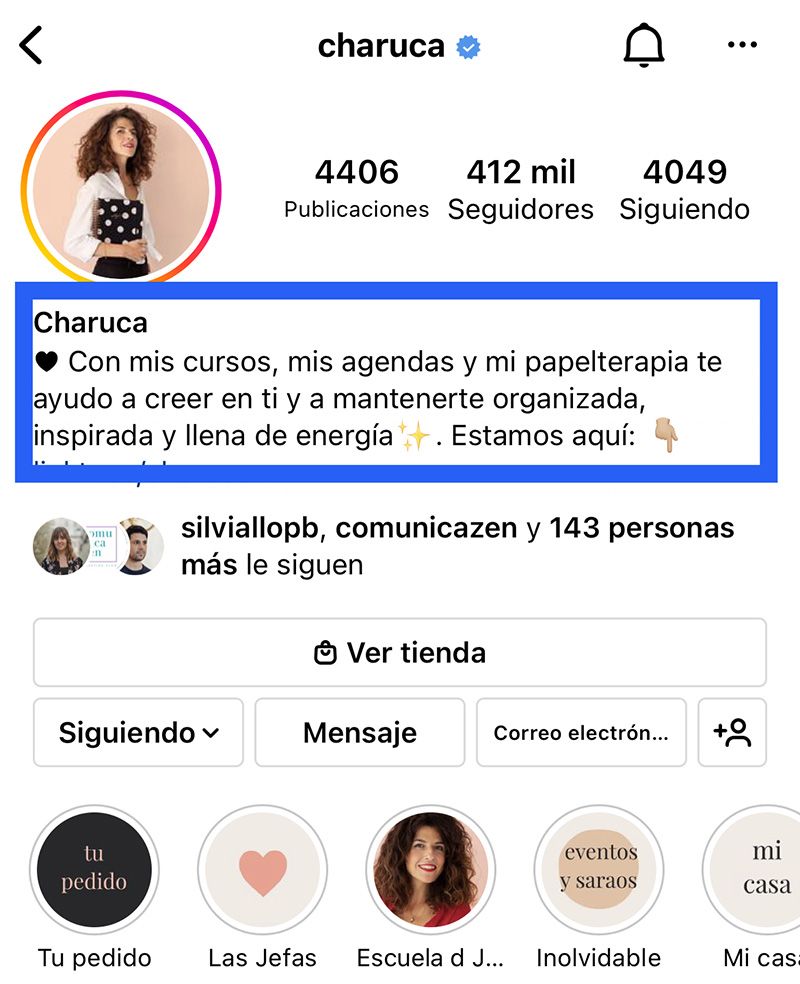The height and width of the screenshot is (984, 800).
Task: Open the Las Jefas heart highlight
Action: pos(263,868)
